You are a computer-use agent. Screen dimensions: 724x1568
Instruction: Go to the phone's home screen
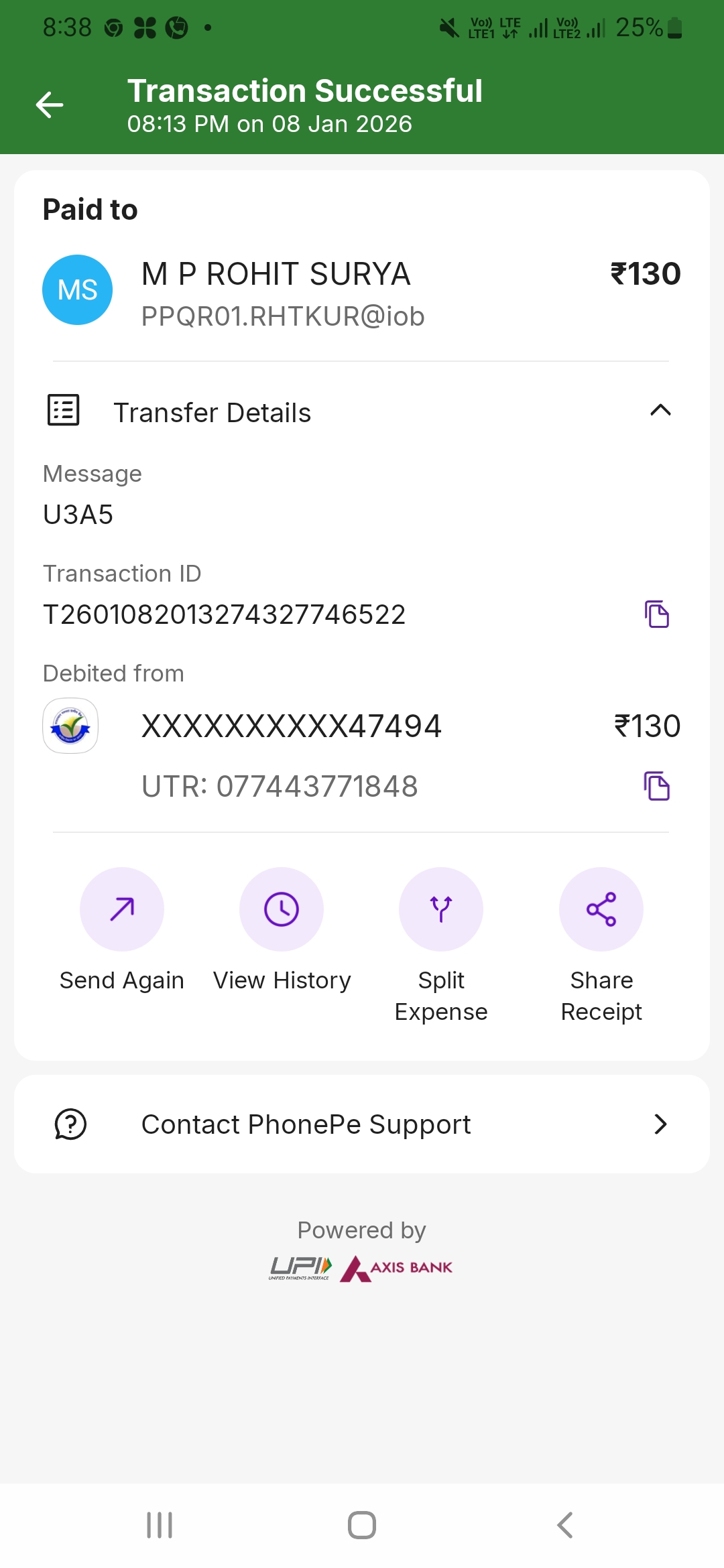click(x=362, y=1525)
